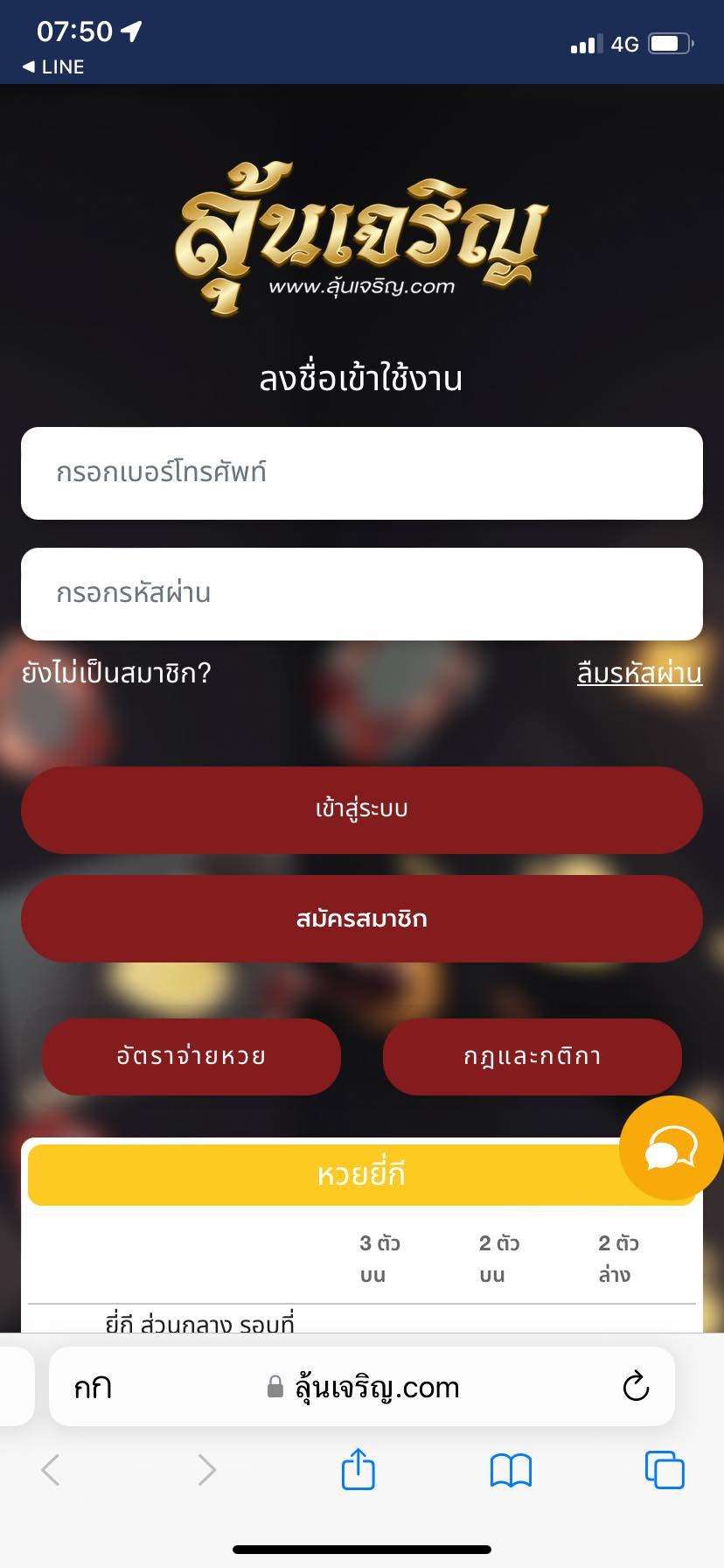Open the ลืมรหัสผ่าน forgot password link
Screen dimensions: 724x1568
(x=639, y=673)
